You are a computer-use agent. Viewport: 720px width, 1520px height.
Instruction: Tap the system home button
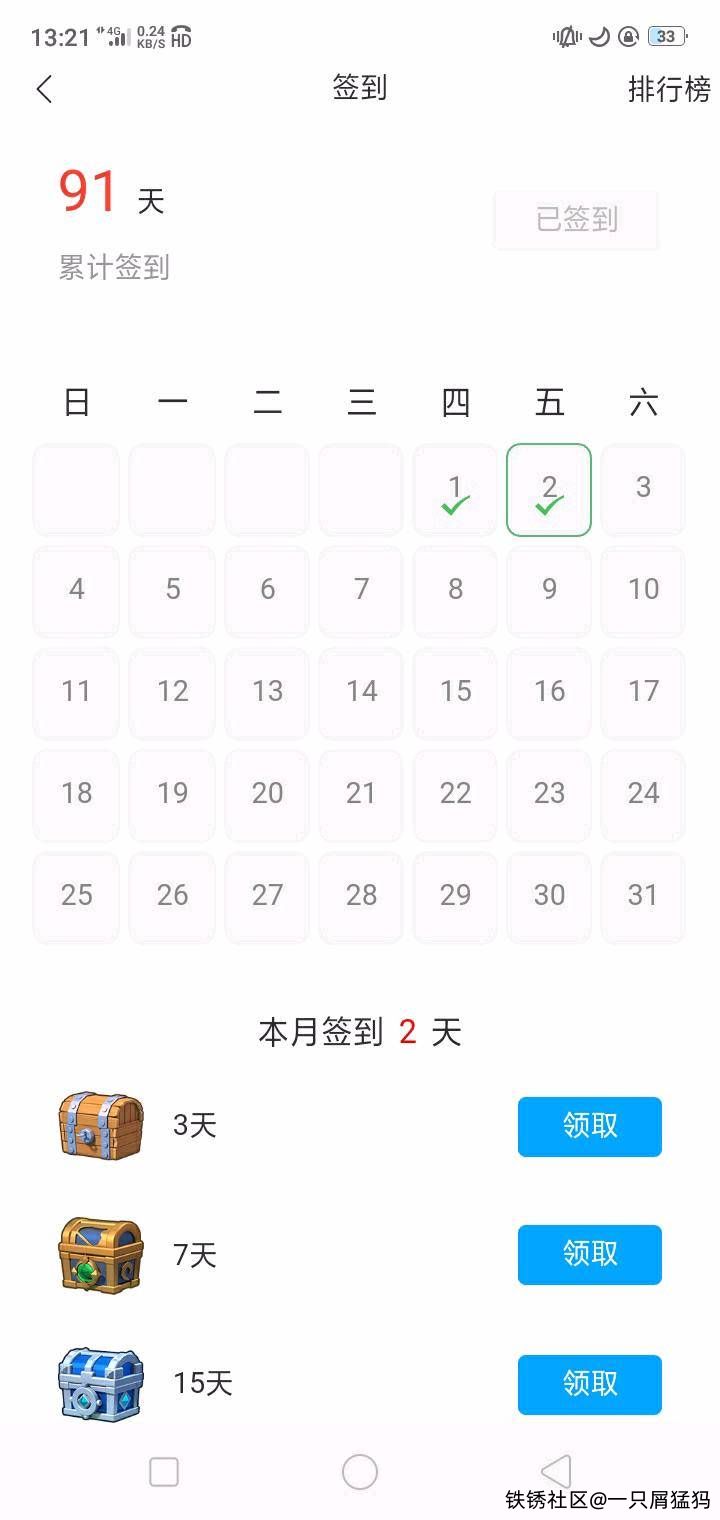pos(360,1472)
